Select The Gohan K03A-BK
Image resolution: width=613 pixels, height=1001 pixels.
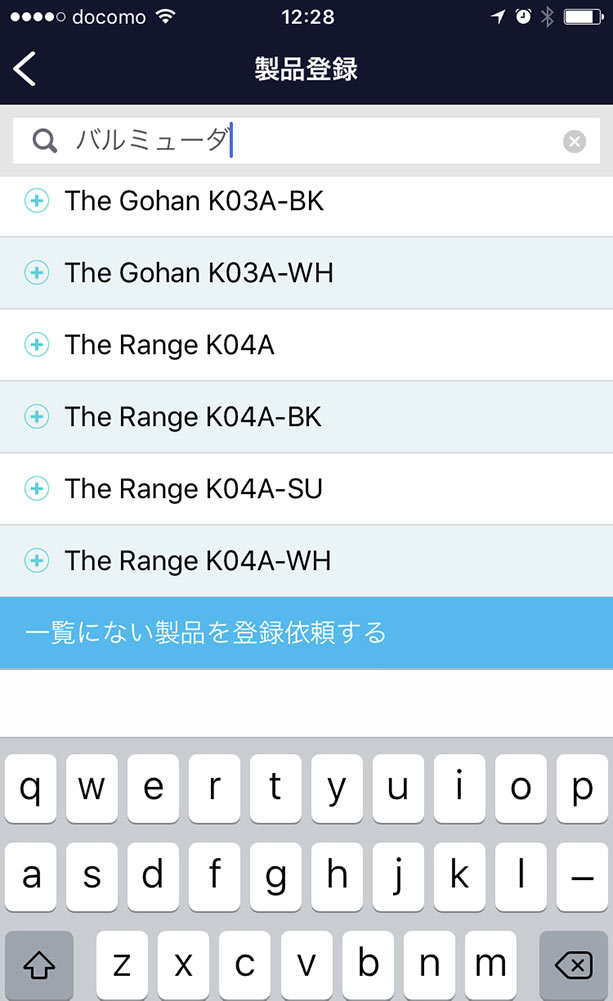click(306, 202)
